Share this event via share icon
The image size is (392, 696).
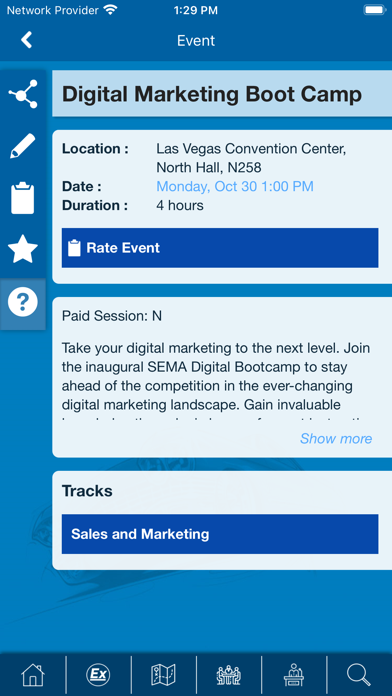[23, 94]
